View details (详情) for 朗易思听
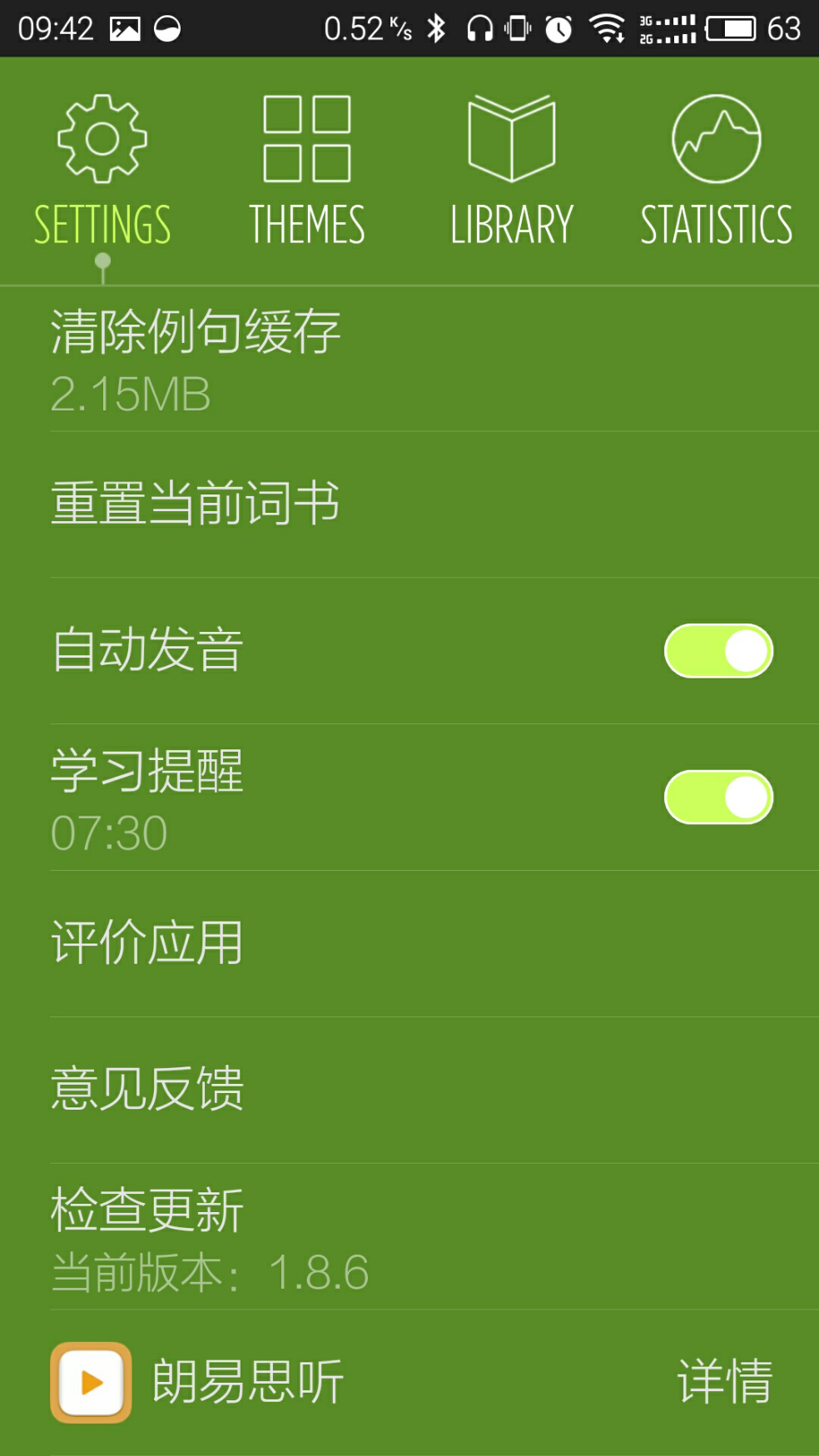The width and height of the screenshot is (819, 1456). tap(724, 1382)
